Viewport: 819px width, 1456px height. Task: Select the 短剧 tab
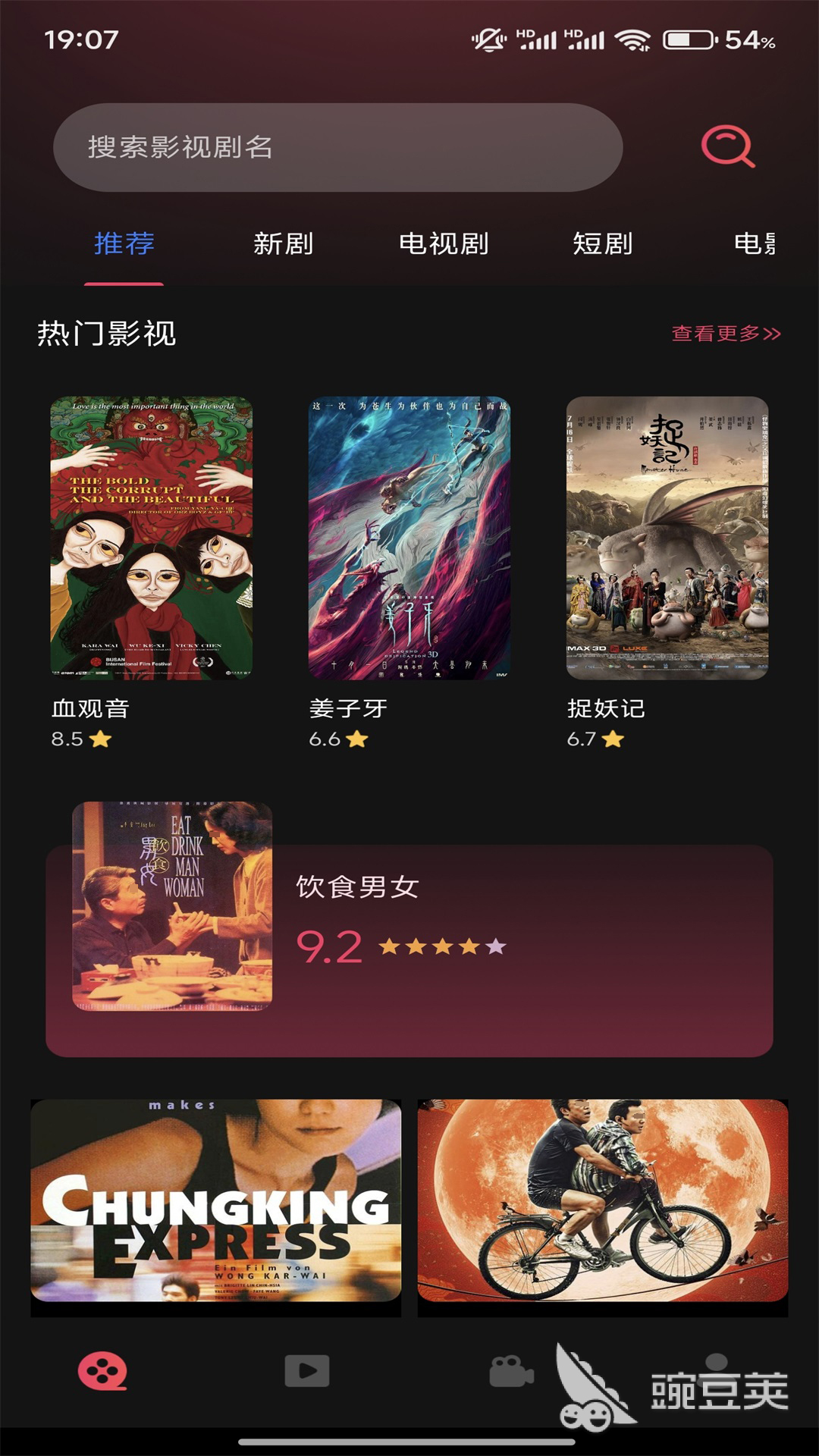[603, 243]
